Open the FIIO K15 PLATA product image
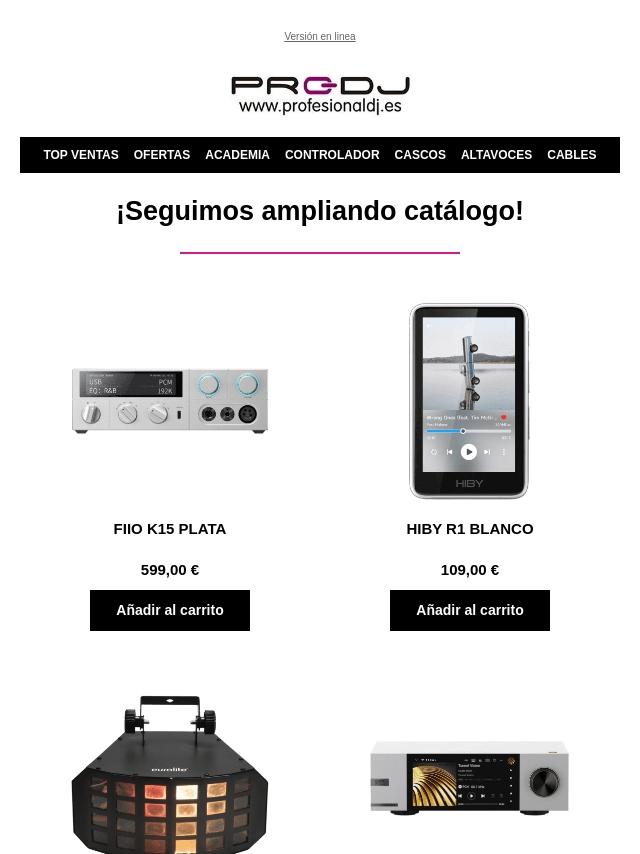 click(170, 400)
